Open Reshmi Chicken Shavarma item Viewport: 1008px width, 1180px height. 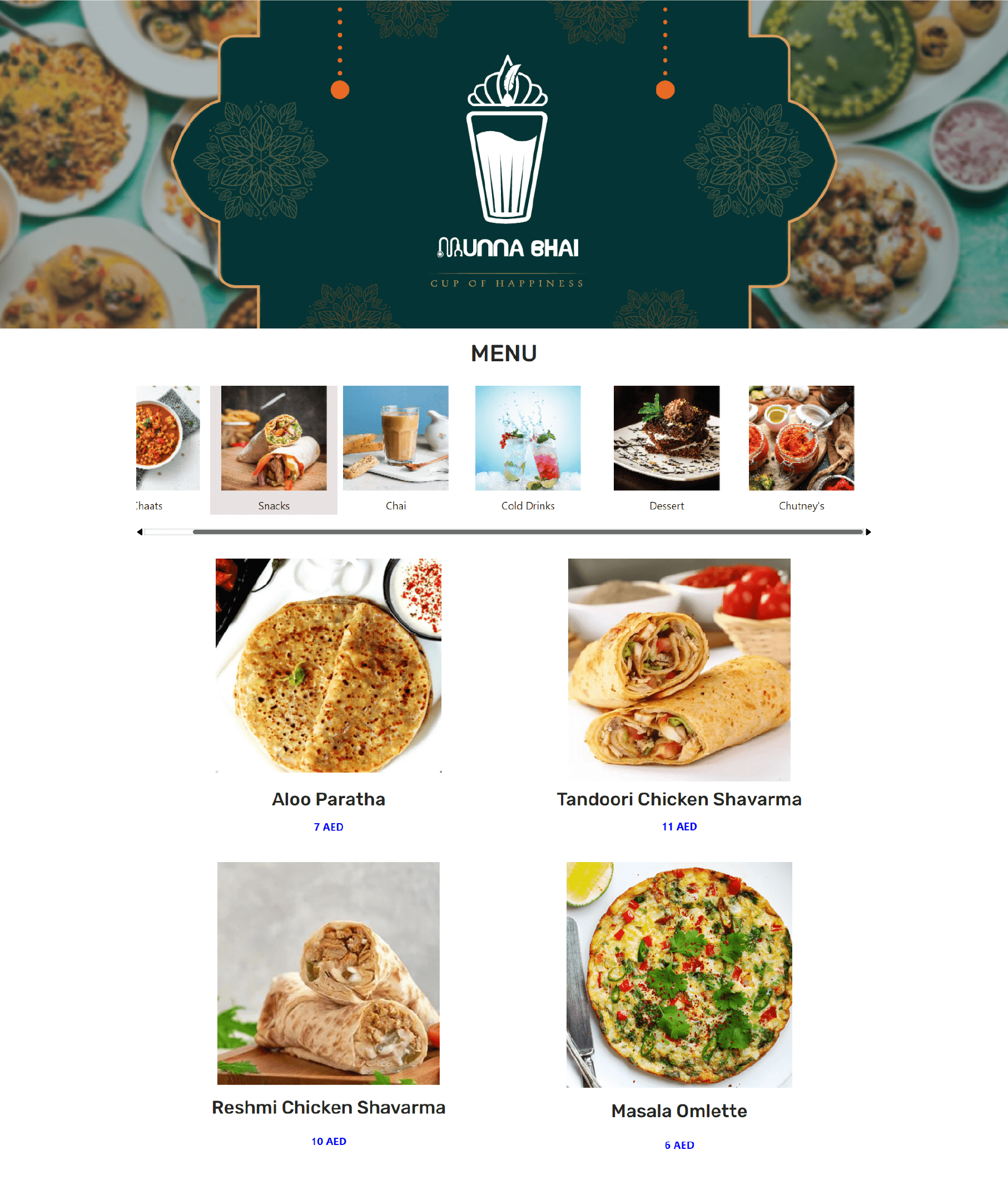point(328,973)
